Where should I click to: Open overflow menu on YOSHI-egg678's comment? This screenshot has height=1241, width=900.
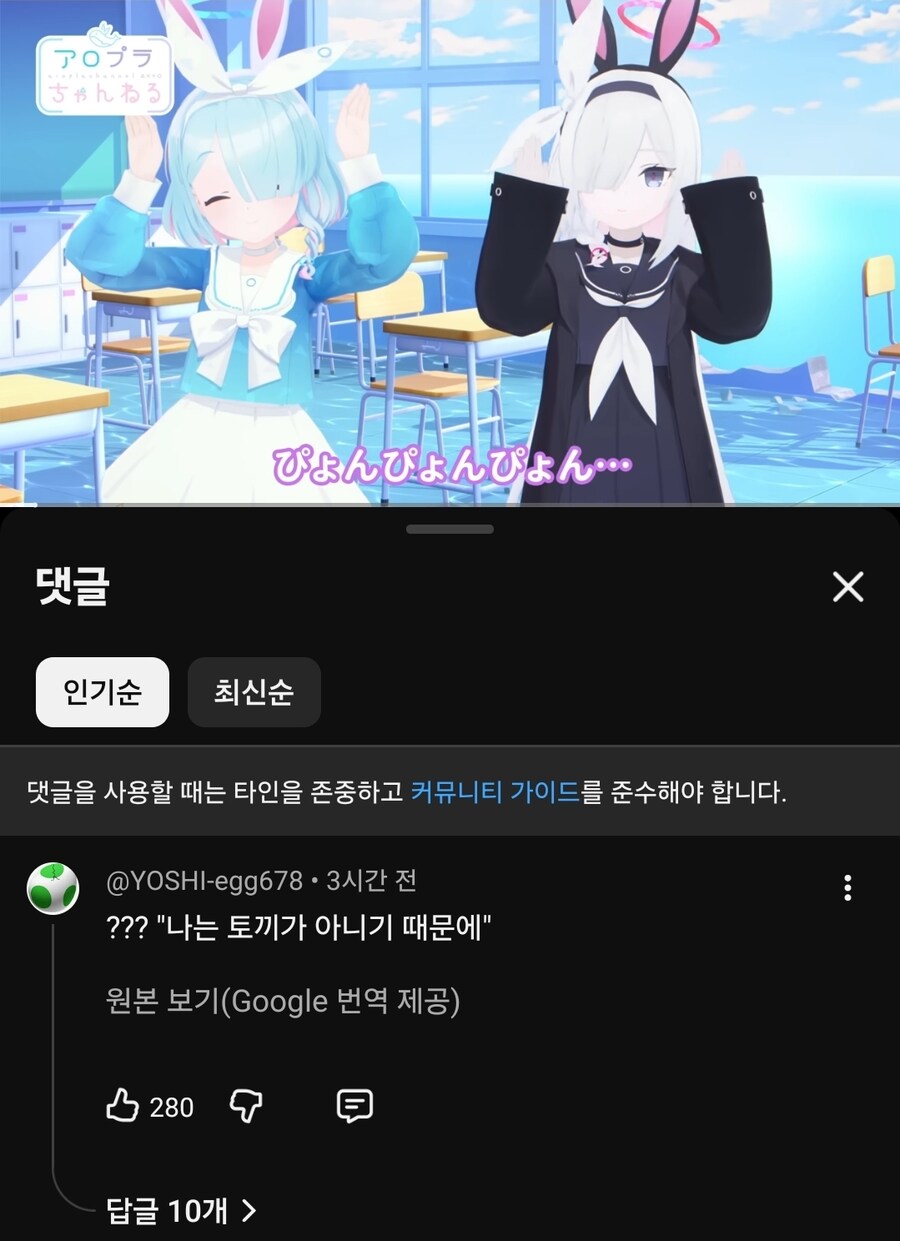point(847,888)
